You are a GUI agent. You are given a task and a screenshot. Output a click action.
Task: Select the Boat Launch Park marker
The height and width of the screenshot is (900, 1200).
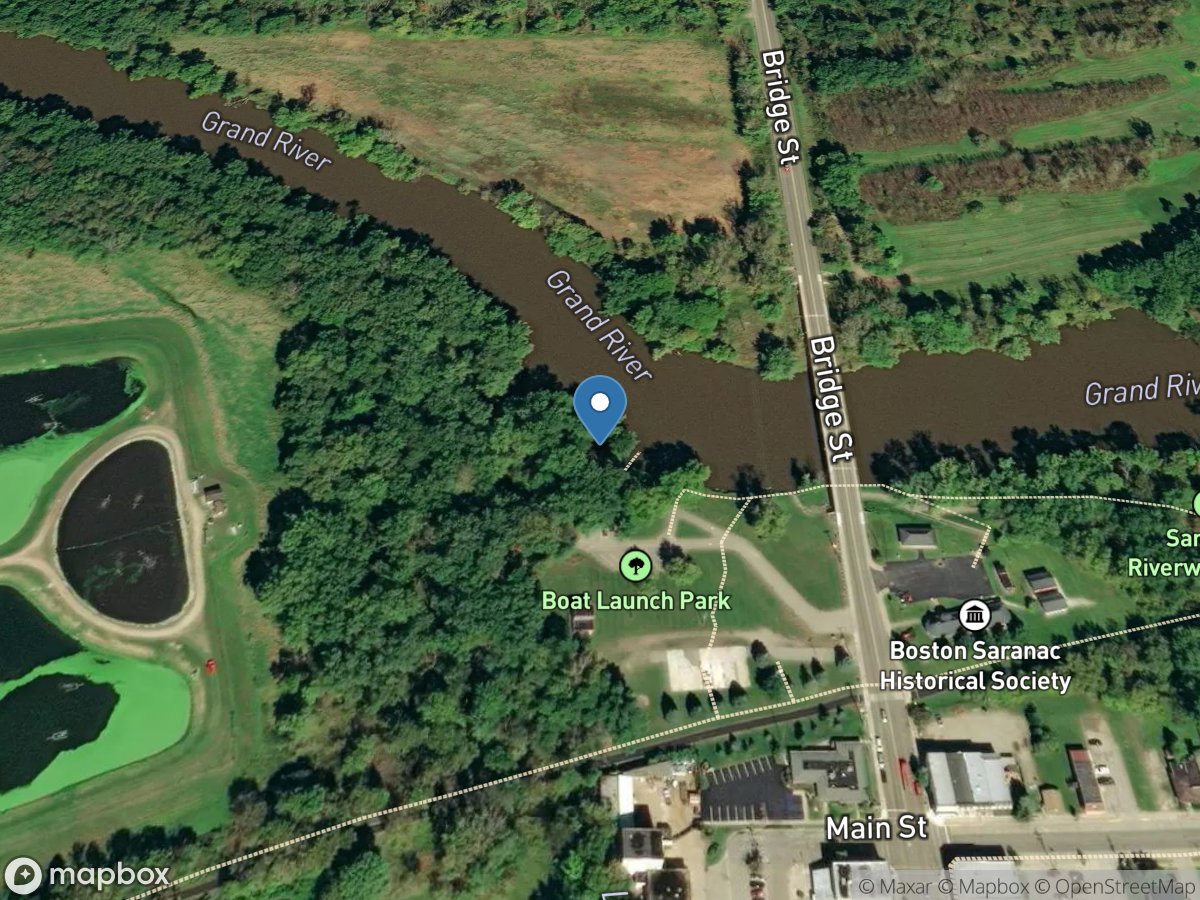click(x=634, y=567)
